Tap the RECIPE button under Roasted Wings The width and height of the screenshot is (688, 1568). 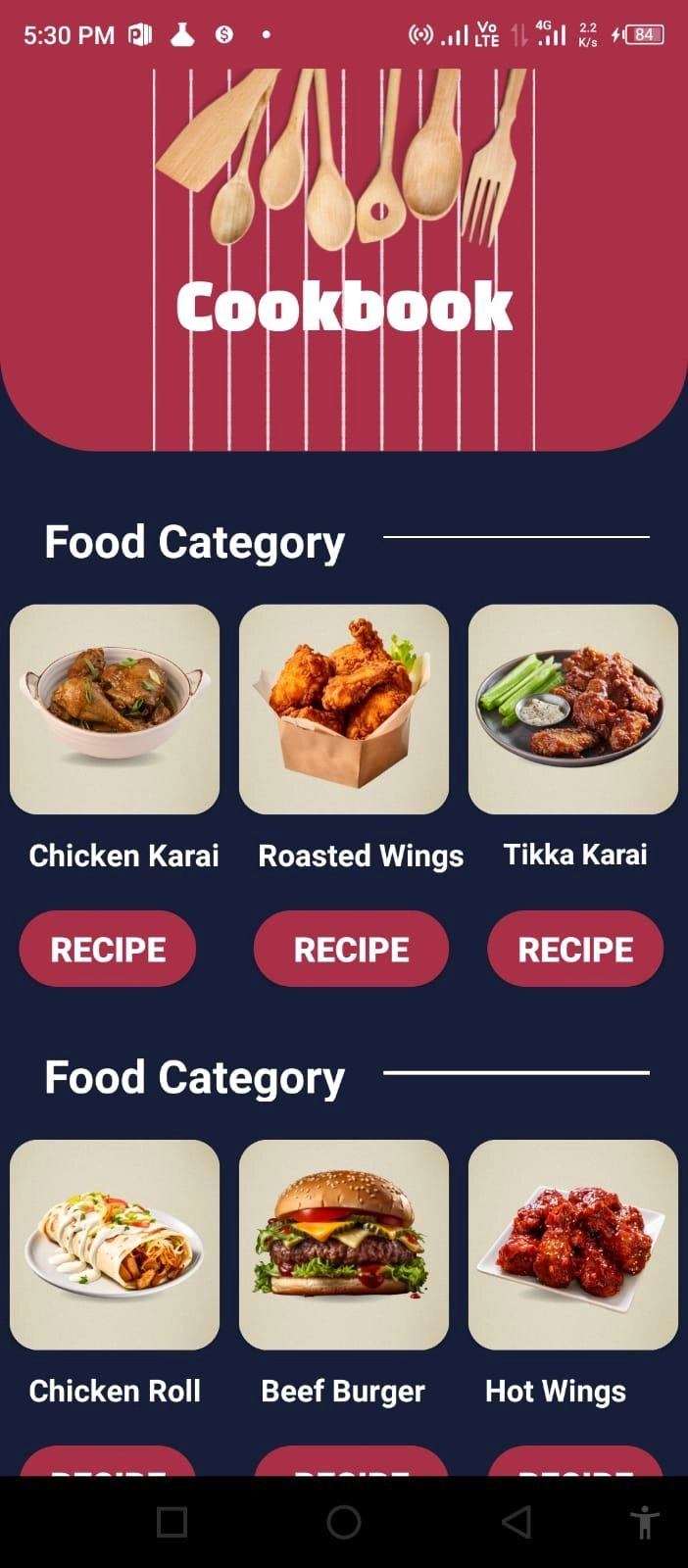351,949
